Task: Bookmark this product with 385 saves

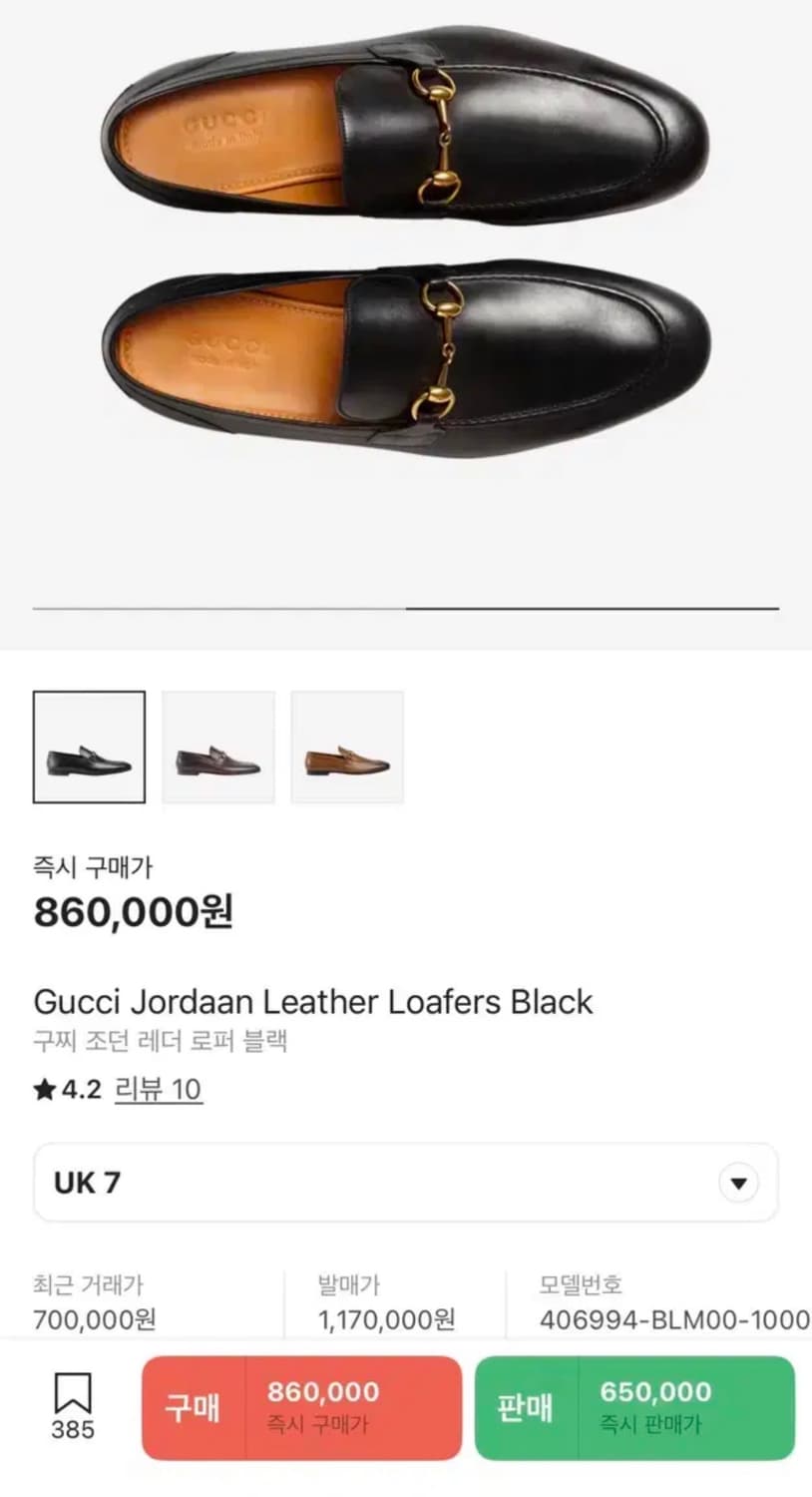Action: coord(73,1405)
